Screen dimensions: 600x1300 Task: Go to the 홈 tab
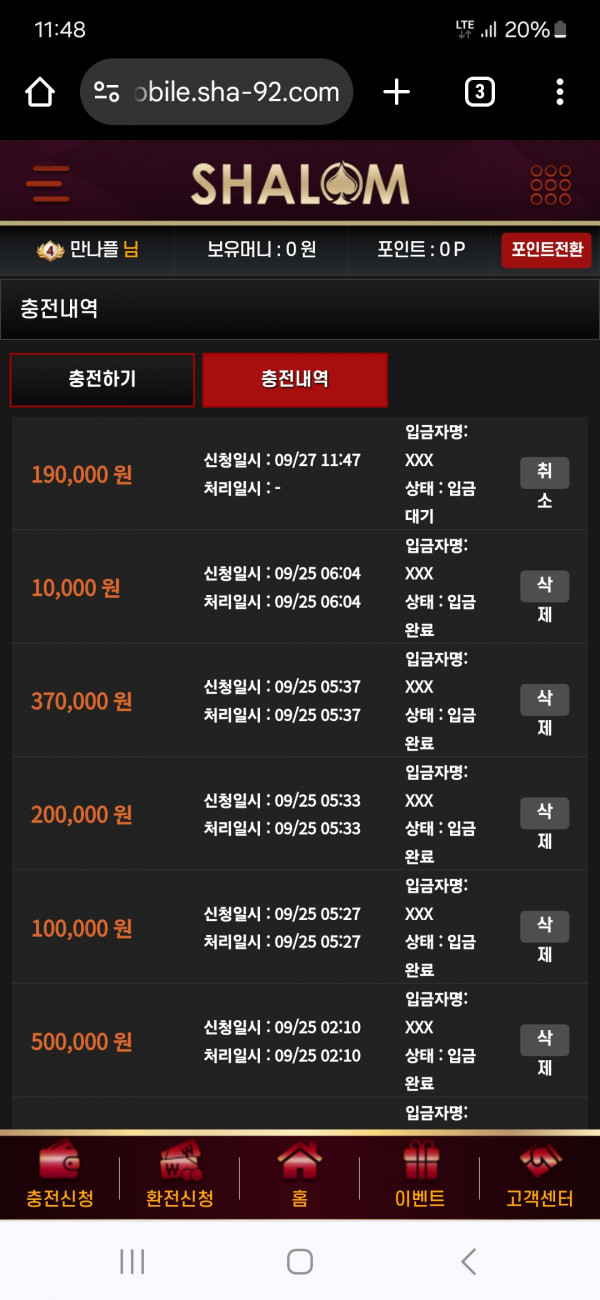pos(300,1177)
